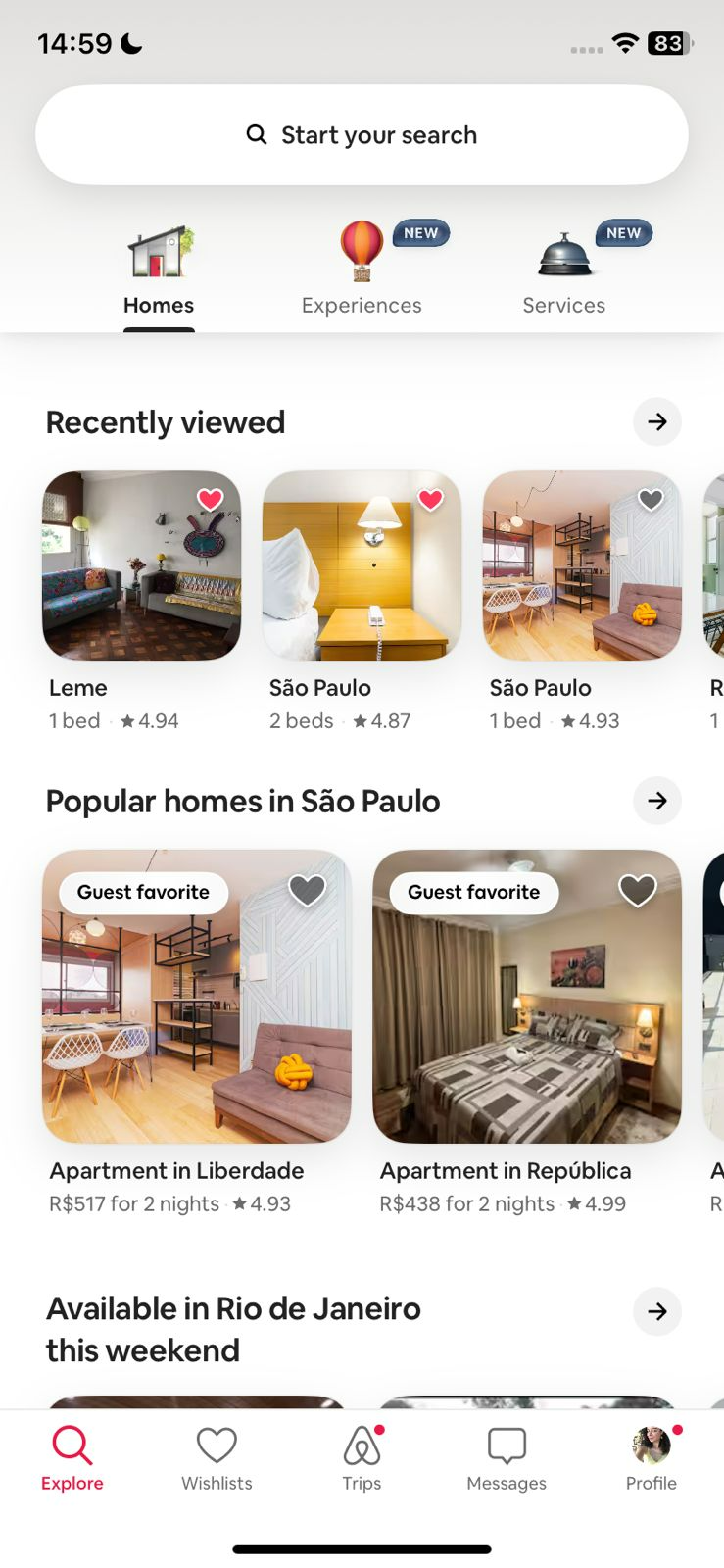The width and height of the screenshot is (724, 1568).
Task: Save the São Paulo 1 bed listing
Action: [x=651, y=500]
